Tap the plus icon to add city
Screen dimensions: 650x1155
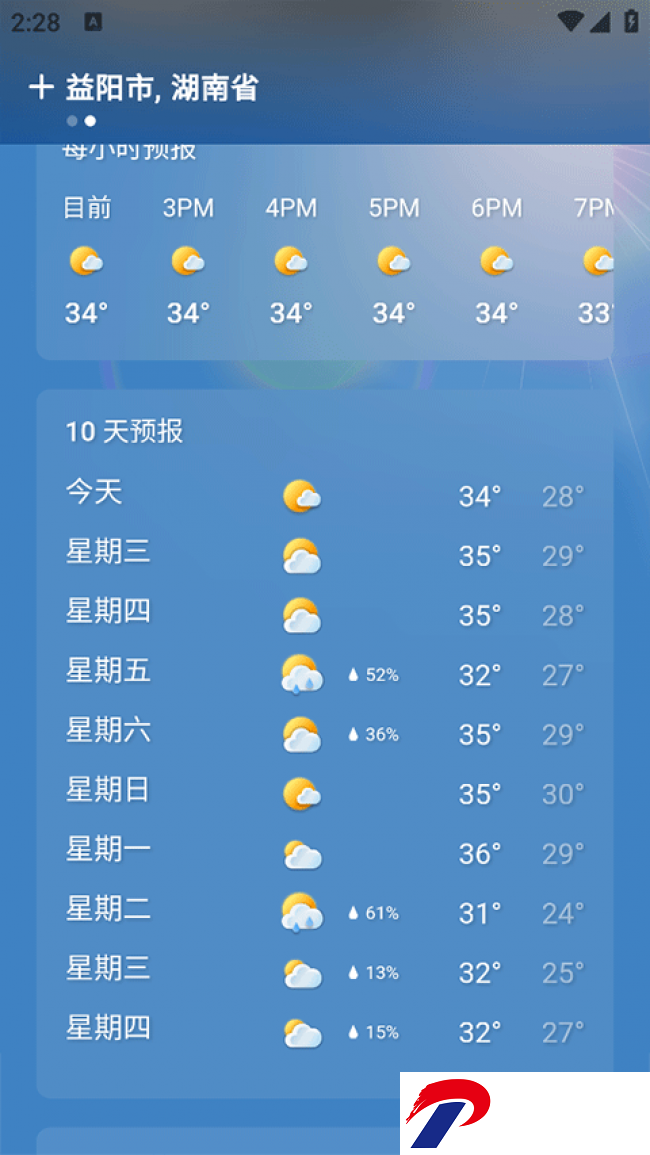point(41,87)
